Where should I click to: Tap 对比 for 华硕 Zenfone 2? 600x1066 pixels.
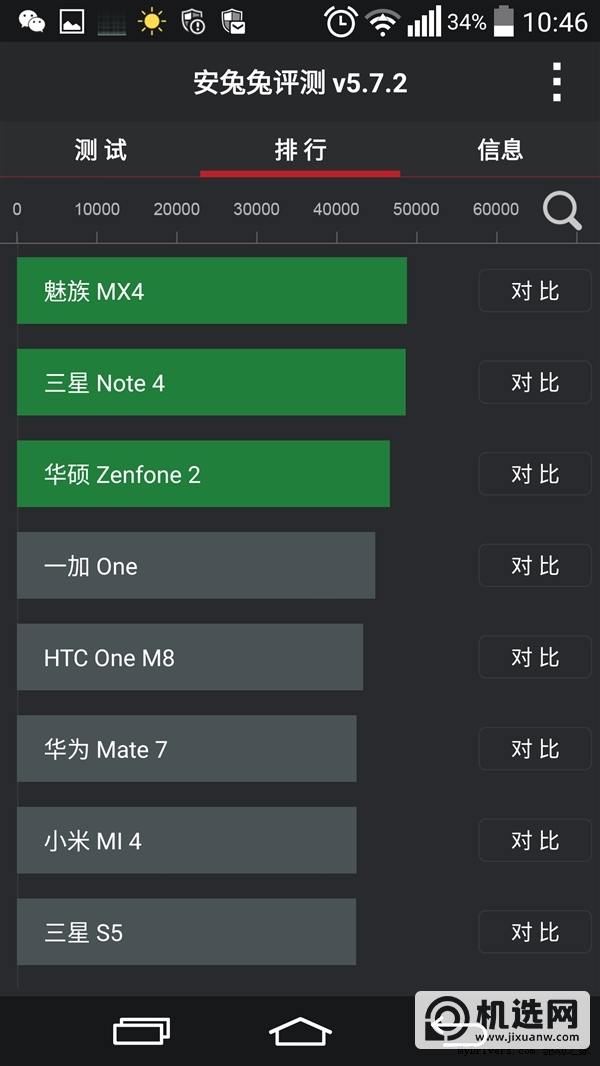coord(535,474)
